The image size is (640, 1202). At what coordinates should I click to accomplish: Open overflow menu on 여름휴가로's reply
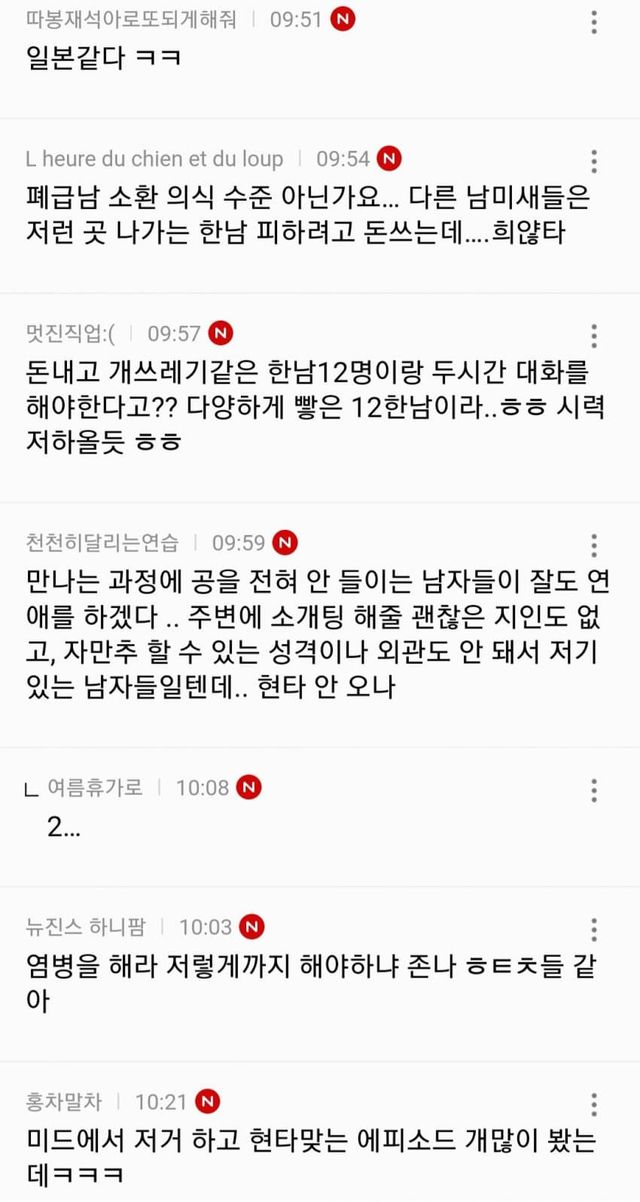pyautogui.click(x=594, y=790)
